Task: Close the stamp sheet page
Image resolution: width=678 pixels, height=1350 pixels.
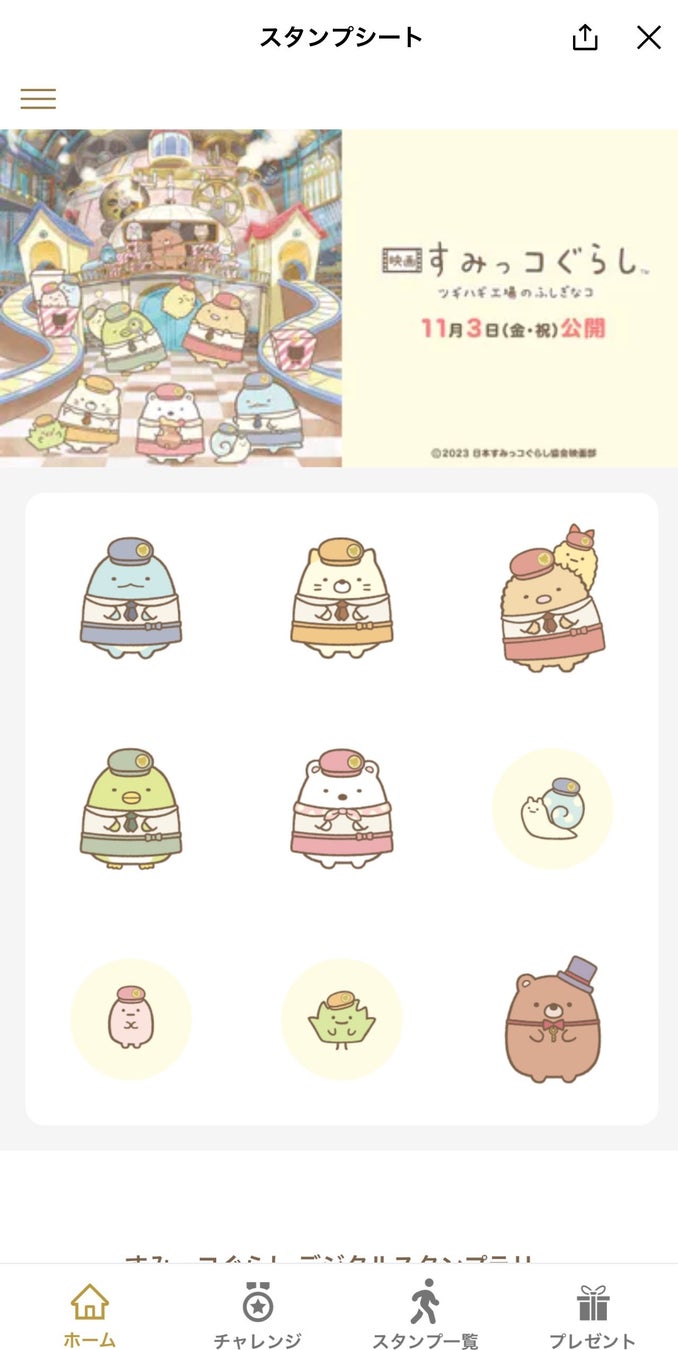Action: coord(649,38)
